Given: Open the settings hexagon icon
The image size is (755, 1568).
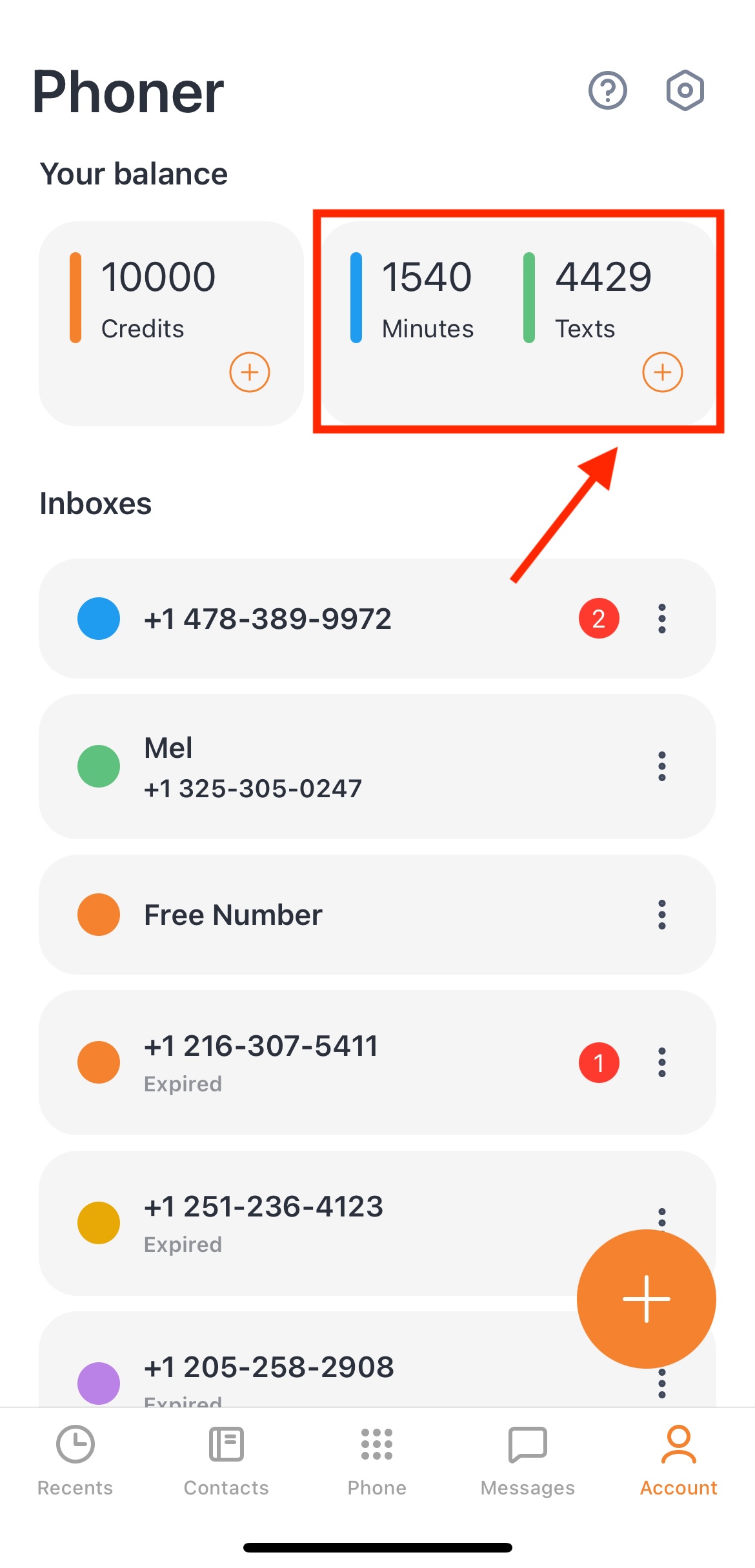Looking at the screenshot, I should (685, 91).
